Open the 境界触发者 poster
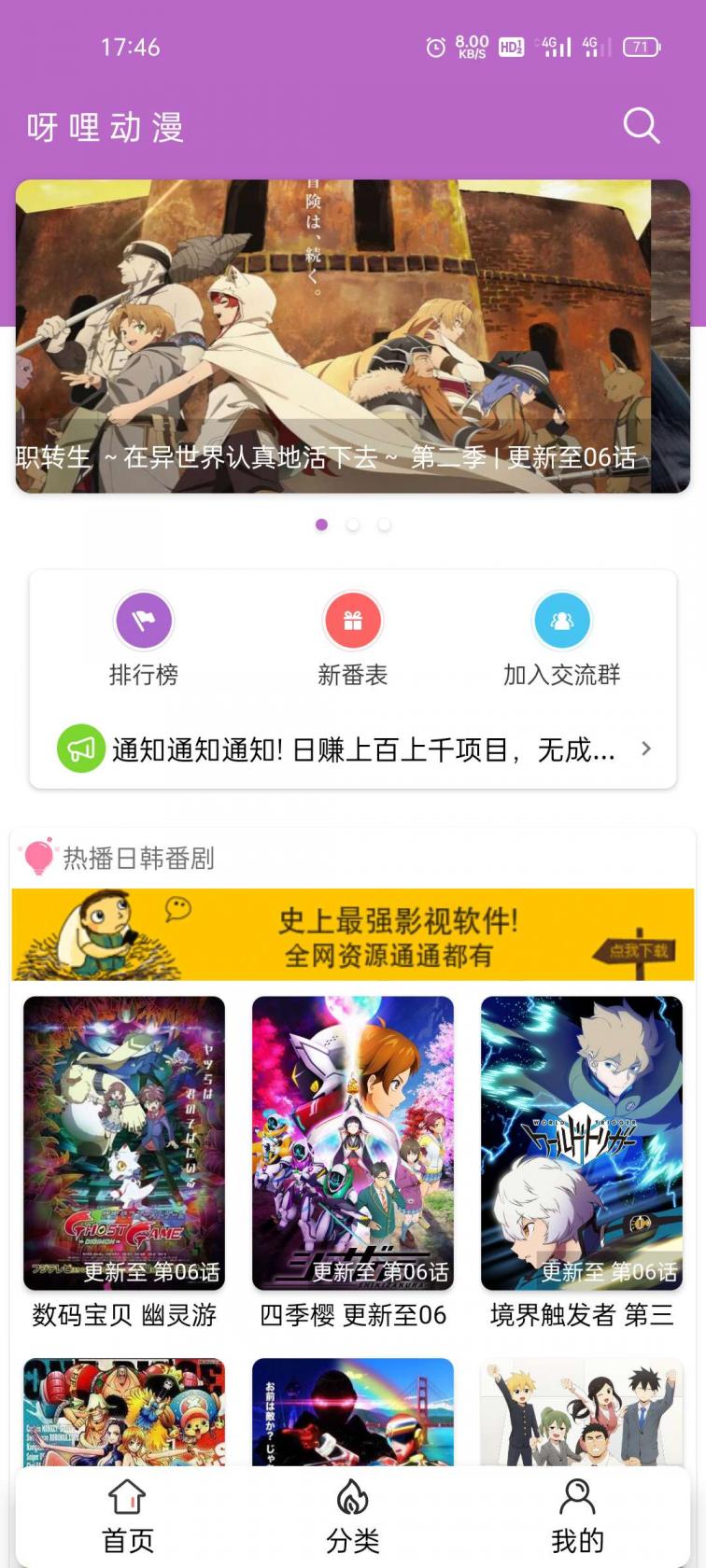The image size is (706, 1568). pyautogui.click(x=581, y=1143)
